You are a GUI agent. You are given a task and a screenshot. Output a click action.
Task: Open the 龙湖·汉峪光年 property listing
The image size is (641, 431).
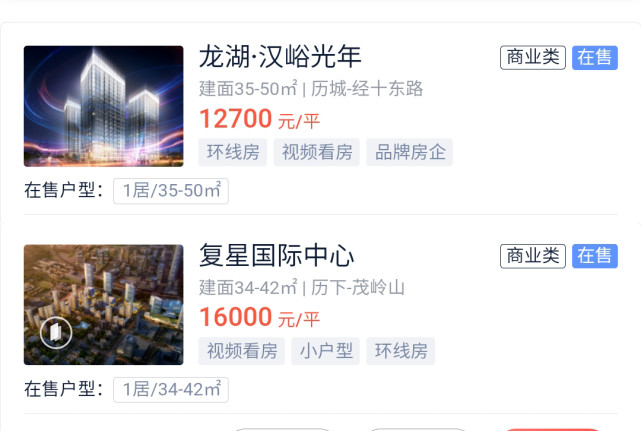(x=281, y=57)
